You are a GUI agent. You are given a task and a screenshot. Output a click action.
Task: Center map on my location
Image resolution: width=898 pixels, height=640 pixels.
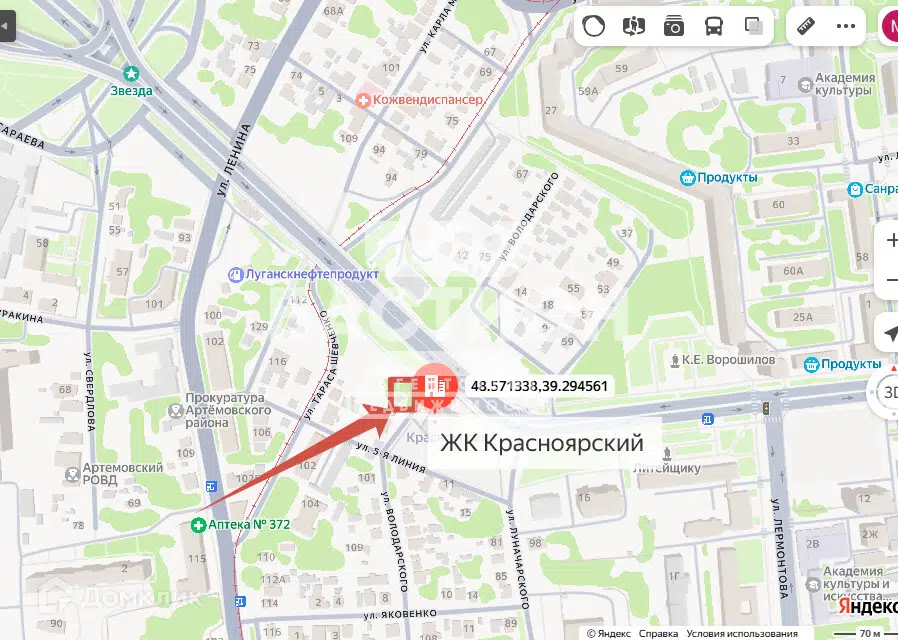coord(888,334)
